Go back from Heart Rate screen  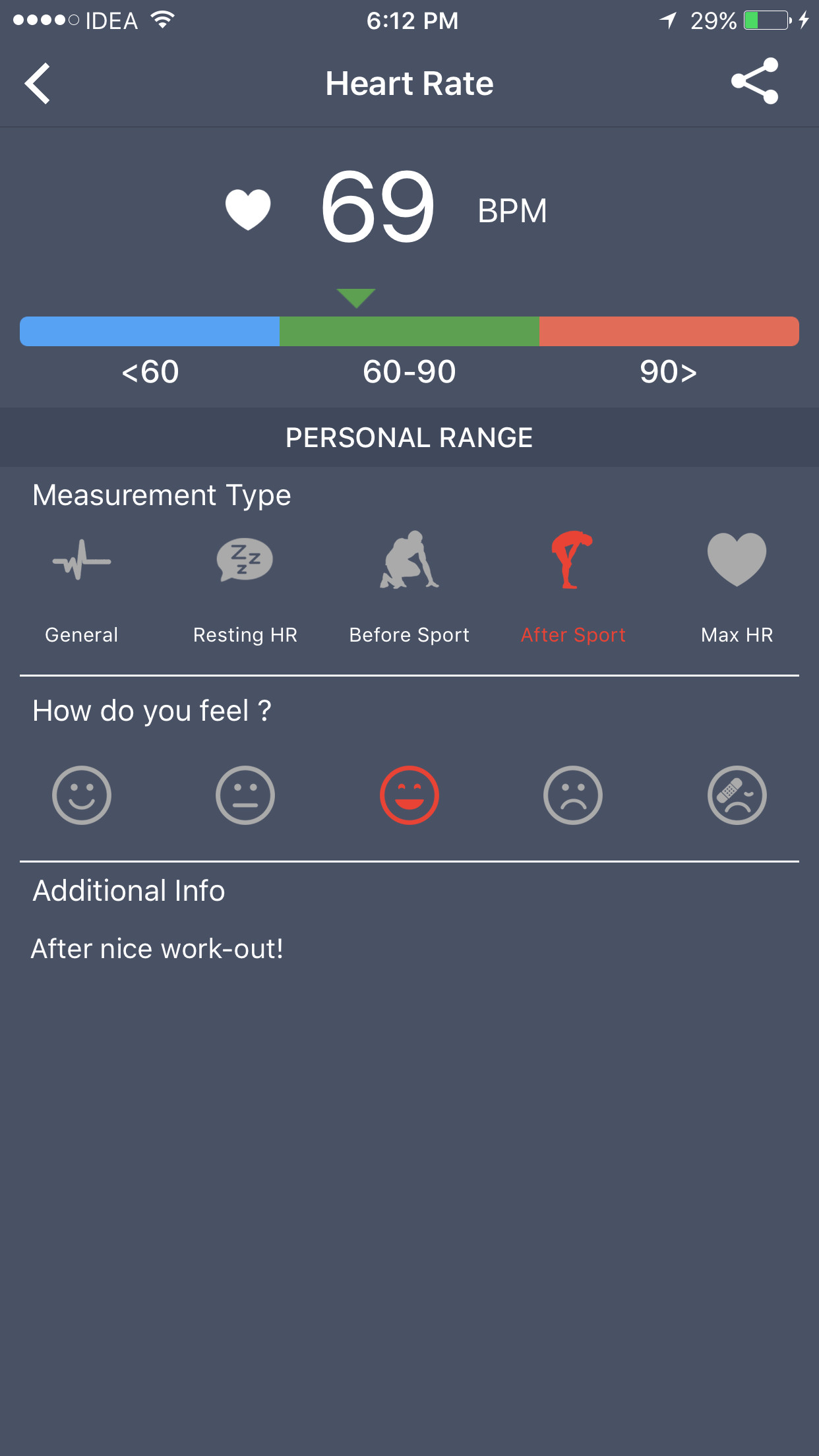point(38,84)
